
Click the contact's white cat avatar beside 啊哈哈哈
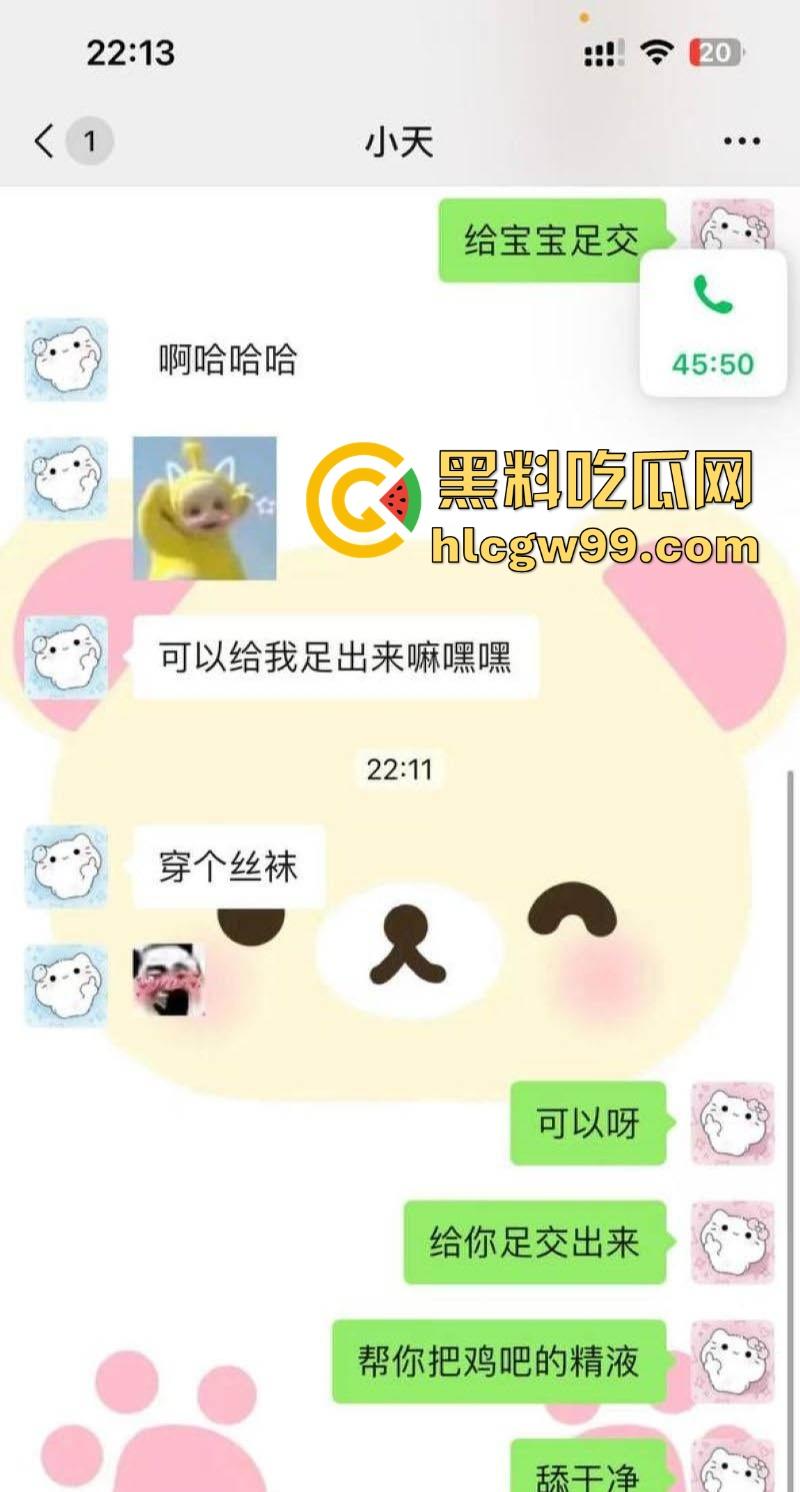click(65, 360)
